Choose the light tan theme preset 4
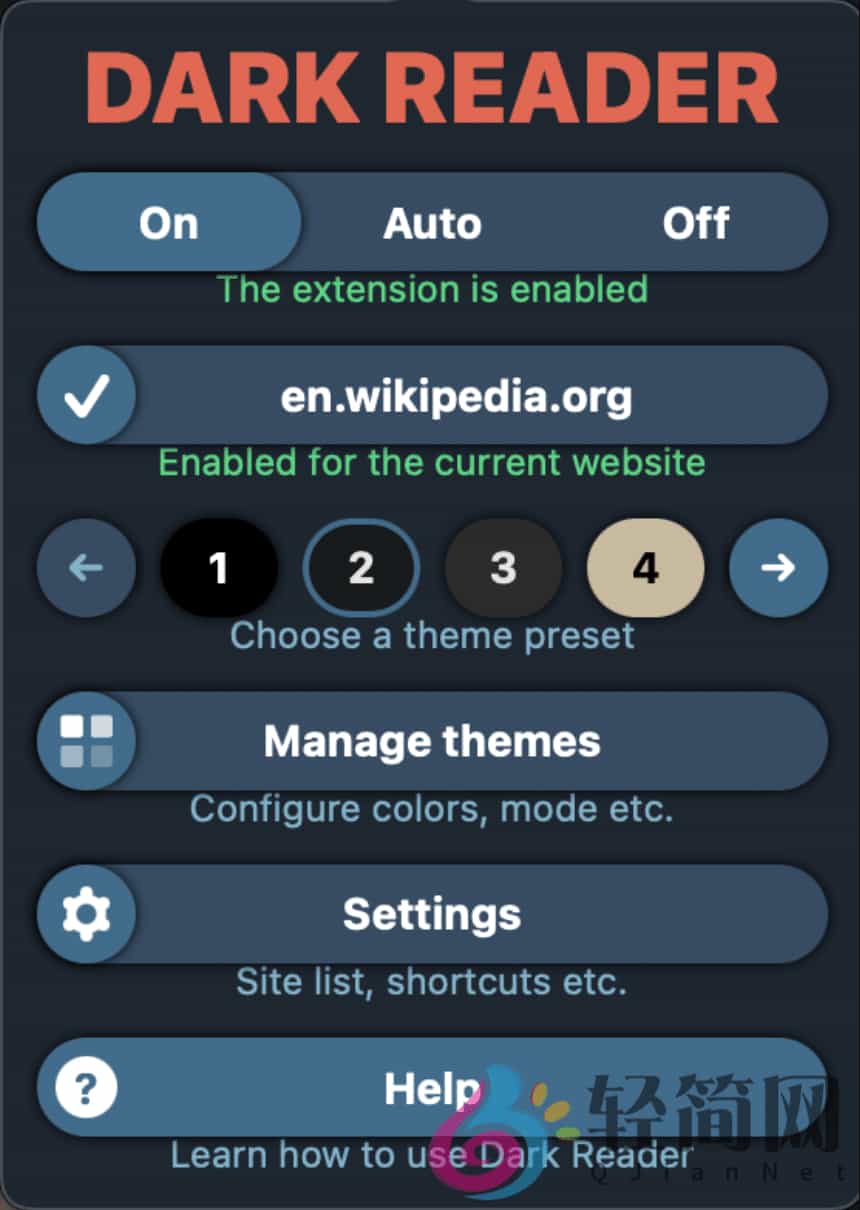Image resolution: width=860 pixels, height=1210 pixels. 645,568
